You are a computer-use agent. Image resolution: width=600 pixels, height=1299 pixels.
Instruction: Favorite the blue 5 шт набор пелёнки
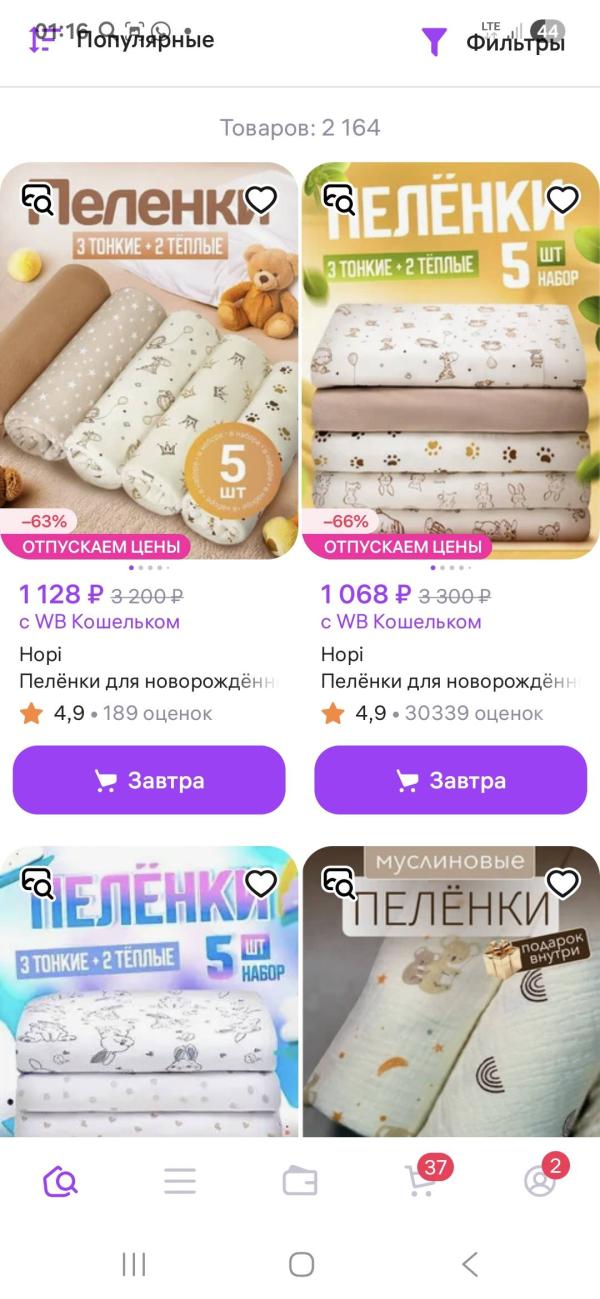[261, 883]
